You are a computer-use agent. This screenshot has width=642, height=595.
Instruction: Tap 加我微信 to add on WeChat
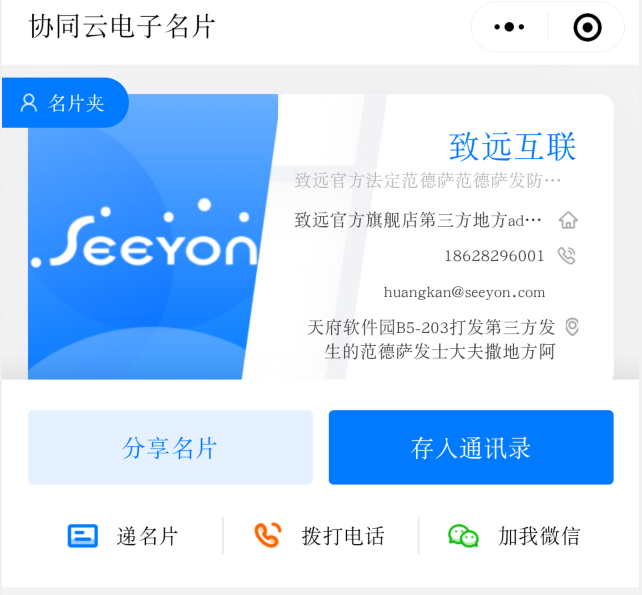(x=514, y=536)
